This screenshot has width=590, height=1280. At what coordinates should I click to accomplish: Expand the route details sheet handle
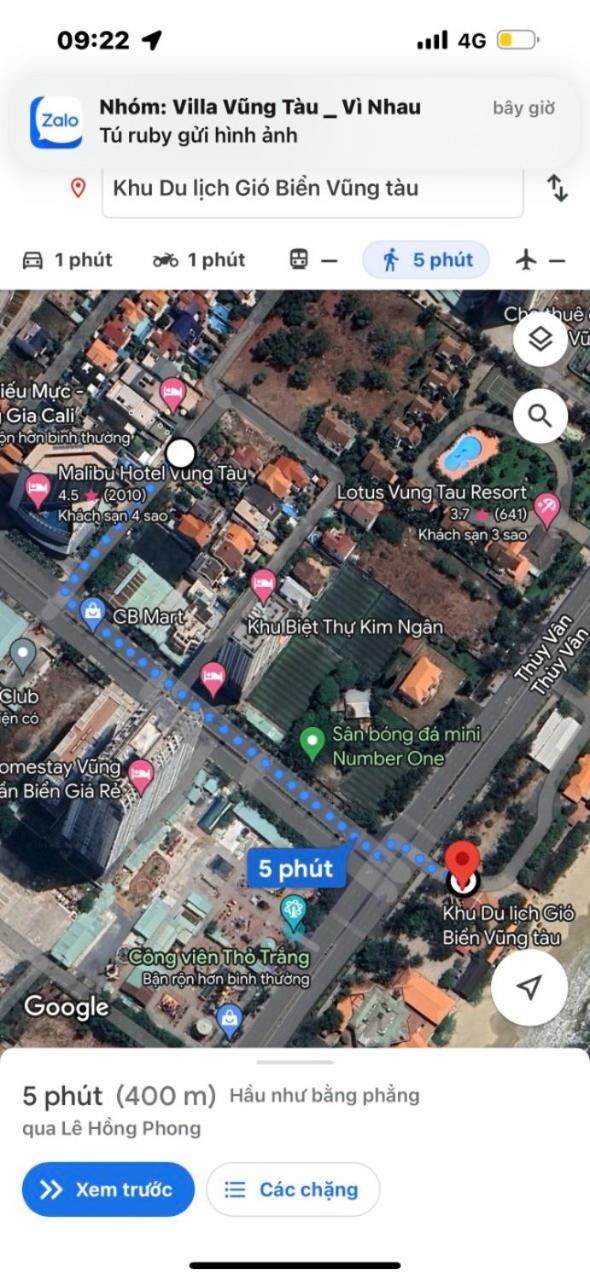tap(295, 1062)
